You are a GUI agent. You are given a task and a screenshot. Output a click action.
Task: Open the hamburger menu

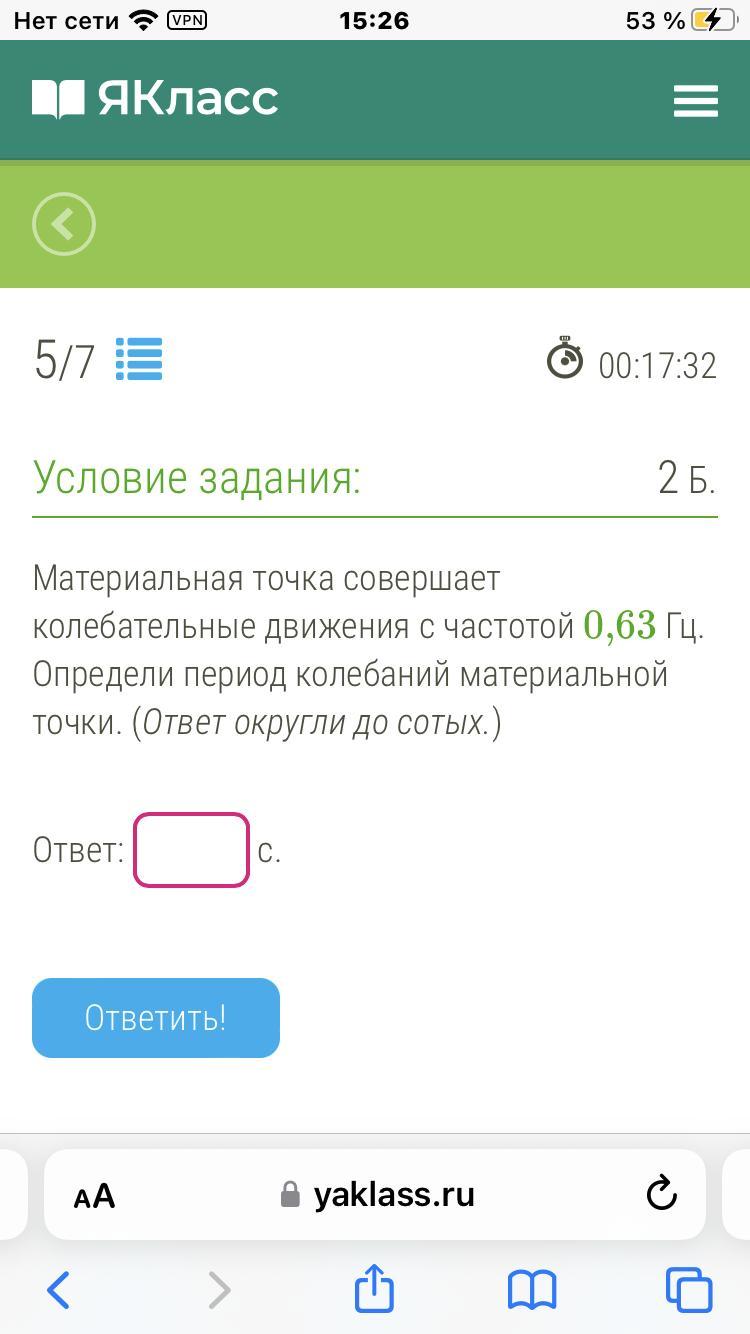[x=695, y=101]
